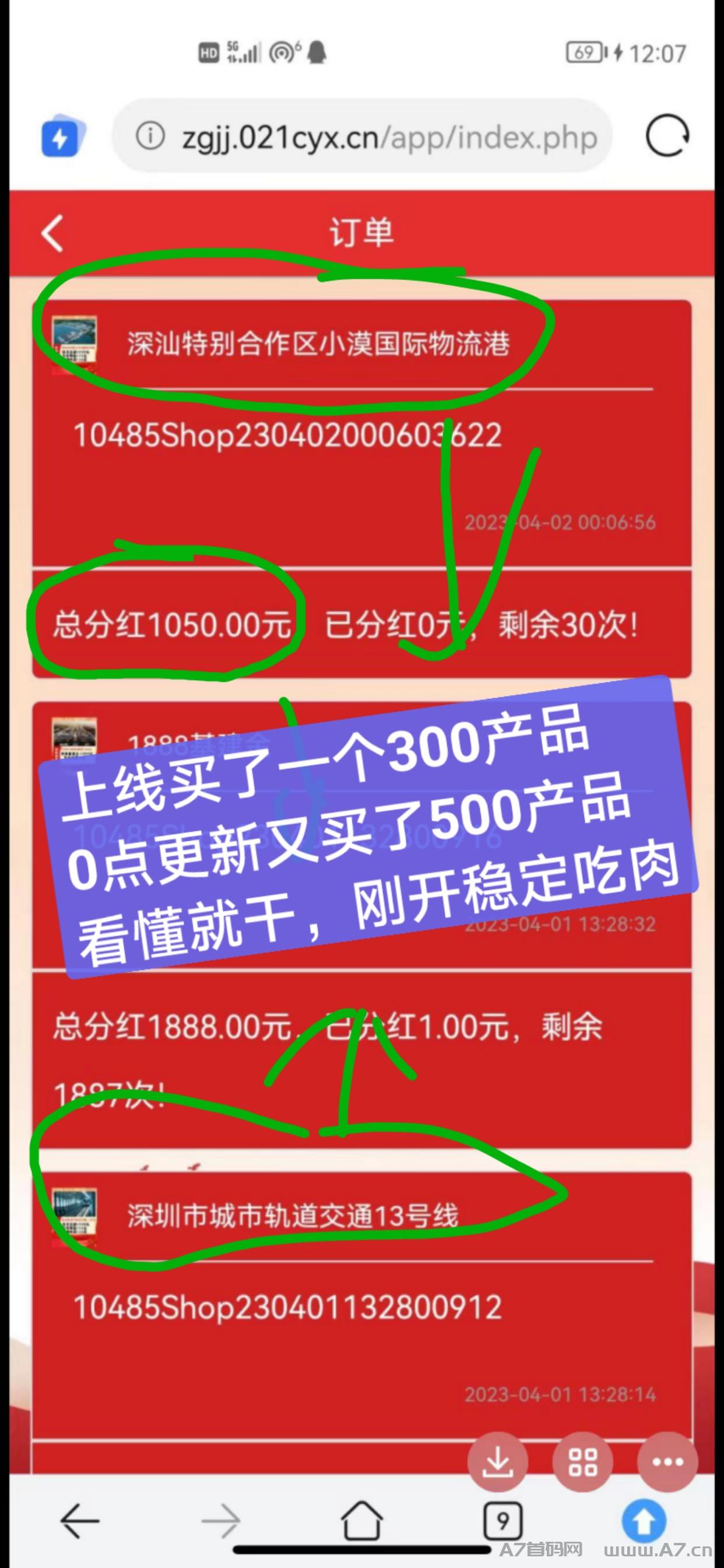Open the floating grid menu button
Screen dimensions: 724x1568
pyautogui.click(x=583, y=1461)
